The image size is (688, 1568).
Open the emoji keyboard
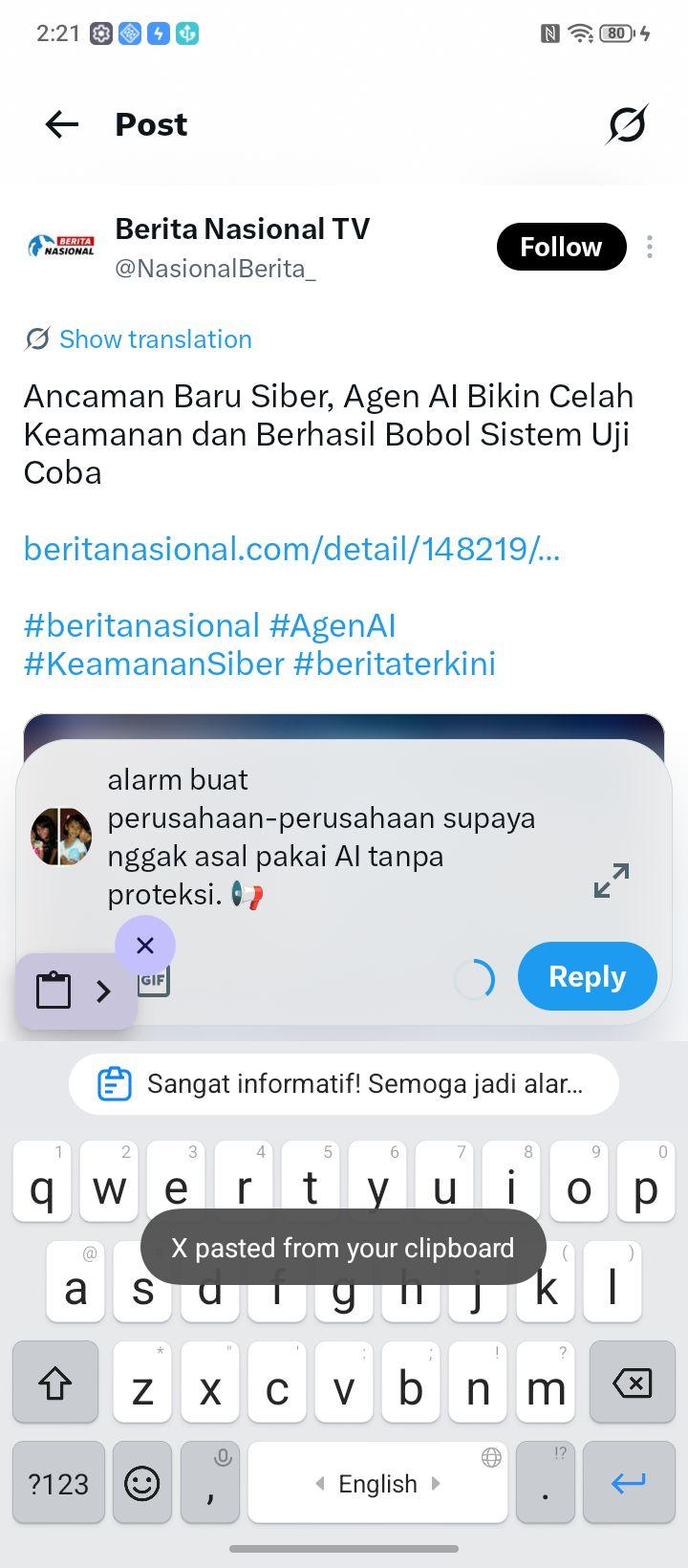coord(142,1483)
